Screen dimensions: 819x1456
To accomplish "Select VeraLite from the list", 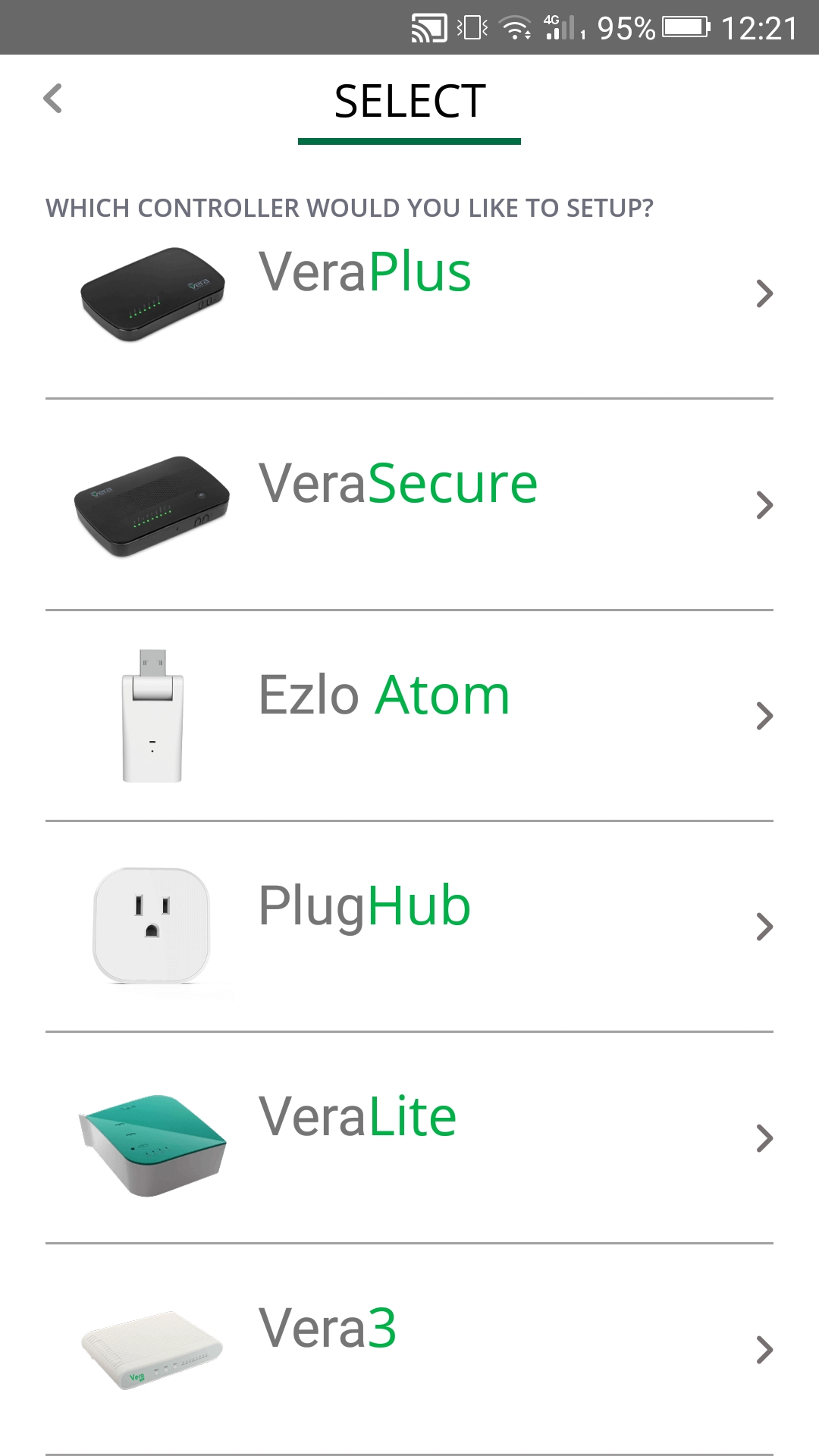I will 409,1137.
